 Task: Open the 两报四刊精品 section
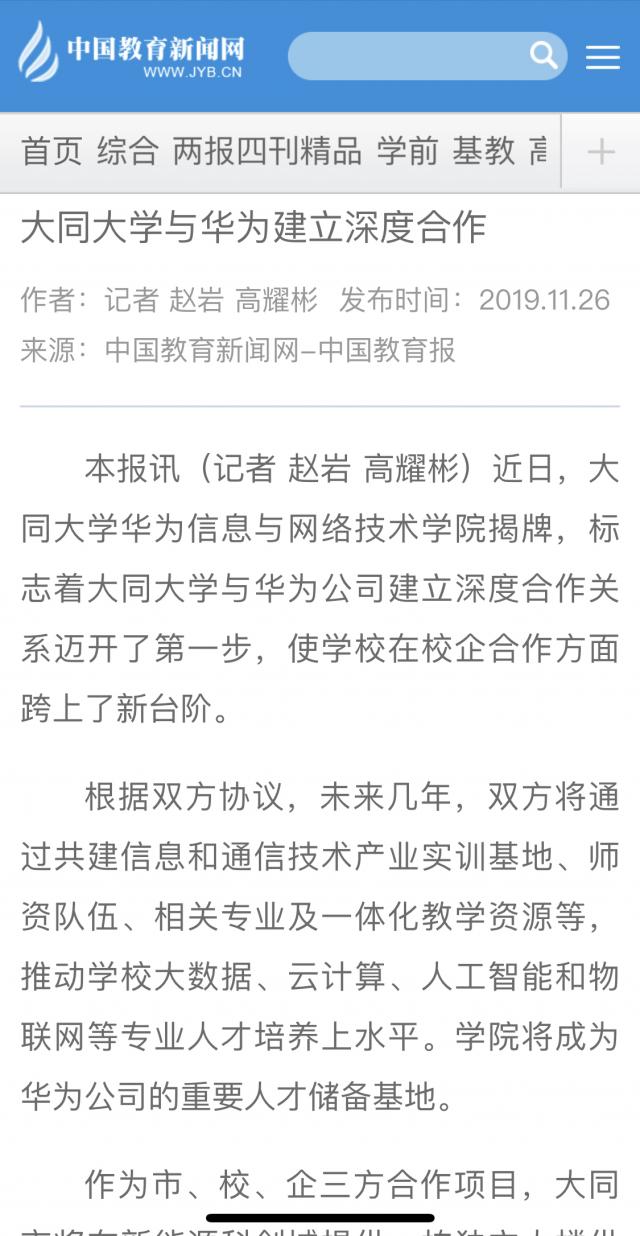coord(267,151)
